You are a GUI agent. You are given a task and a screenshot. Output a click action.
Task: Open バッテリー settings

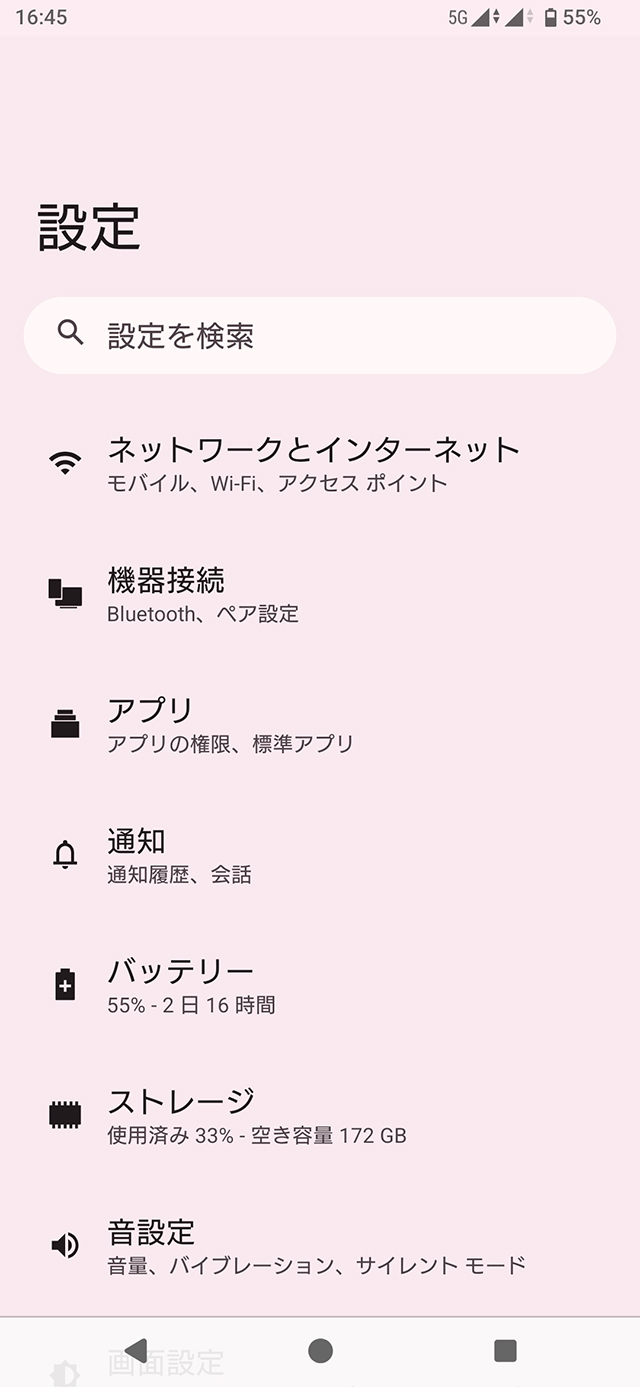320,985
